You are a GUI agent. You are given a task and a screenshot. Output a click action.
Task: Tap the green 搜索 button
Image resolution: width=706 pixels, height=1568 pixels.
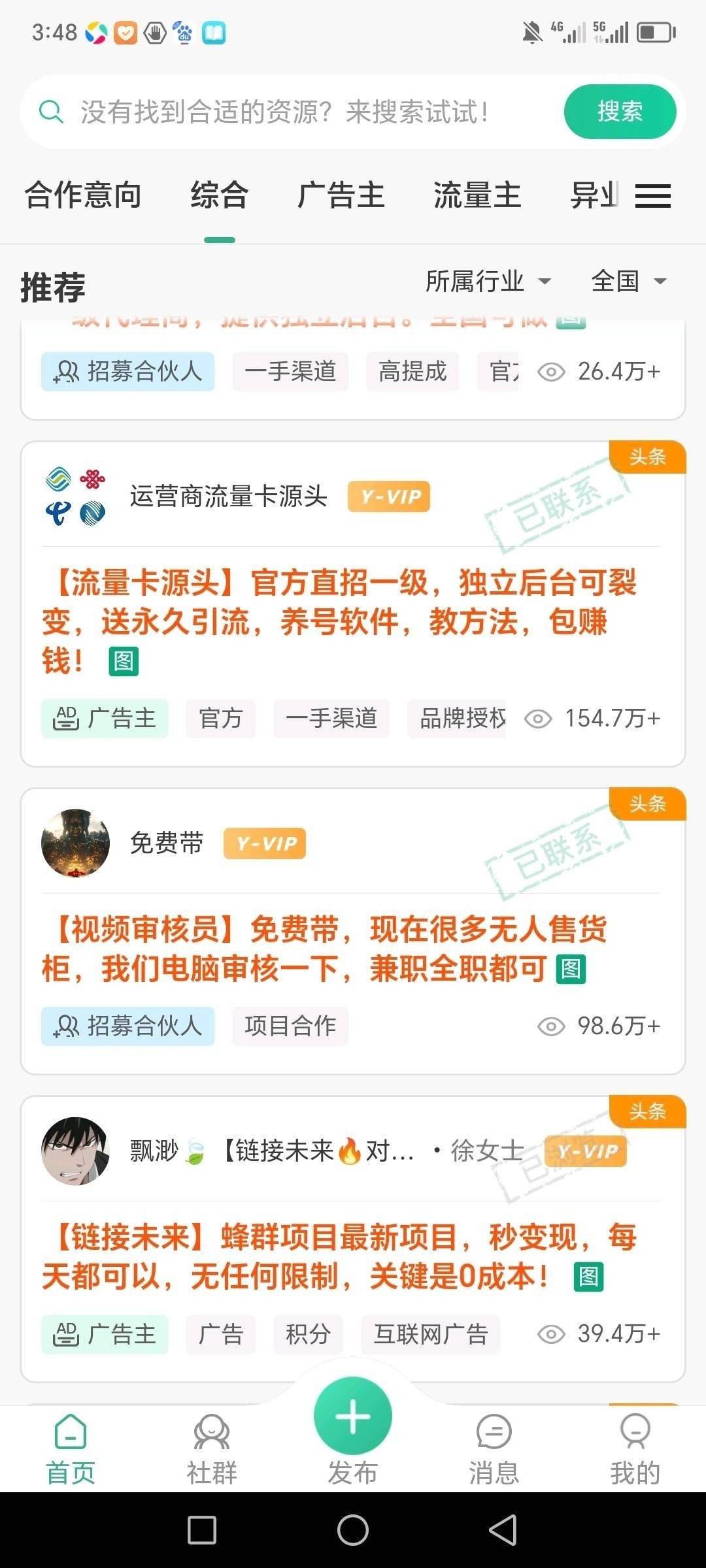coord(619,112)
